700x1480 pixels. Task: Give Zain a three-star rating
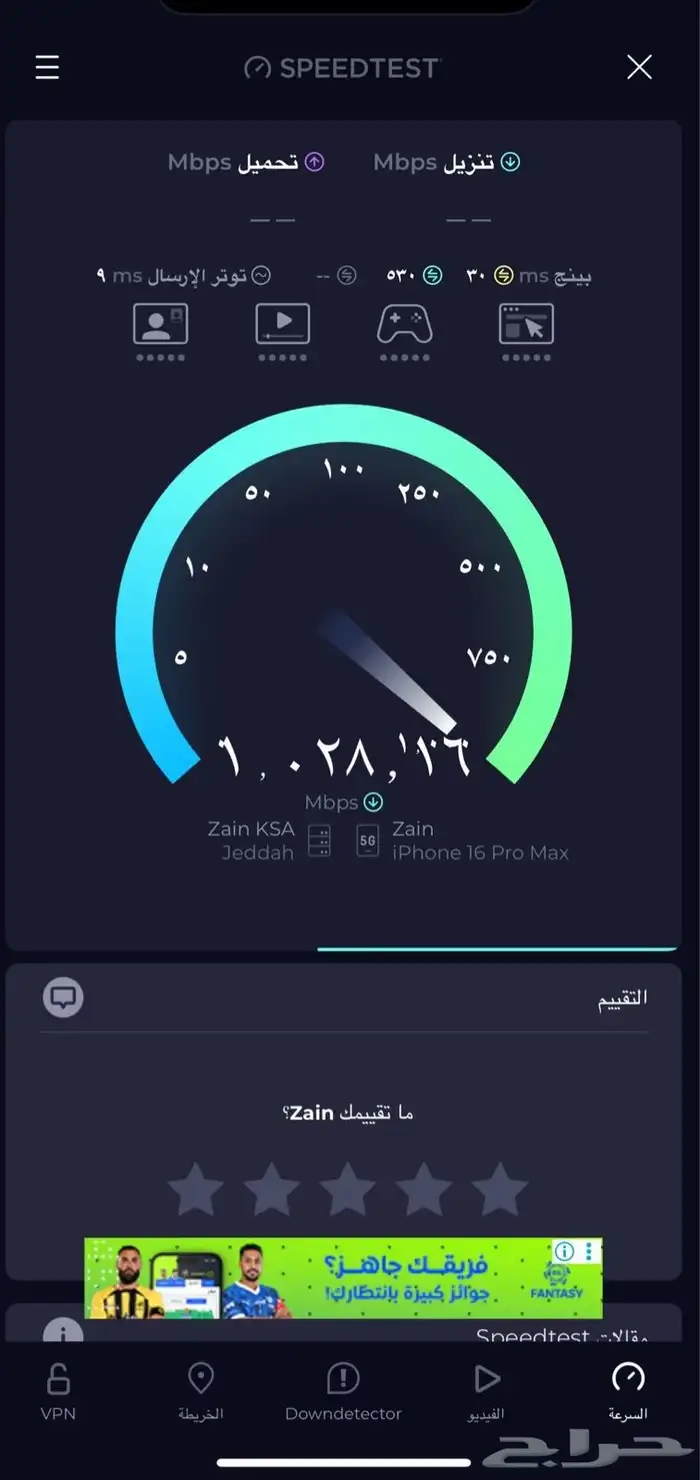(347, 1190)
